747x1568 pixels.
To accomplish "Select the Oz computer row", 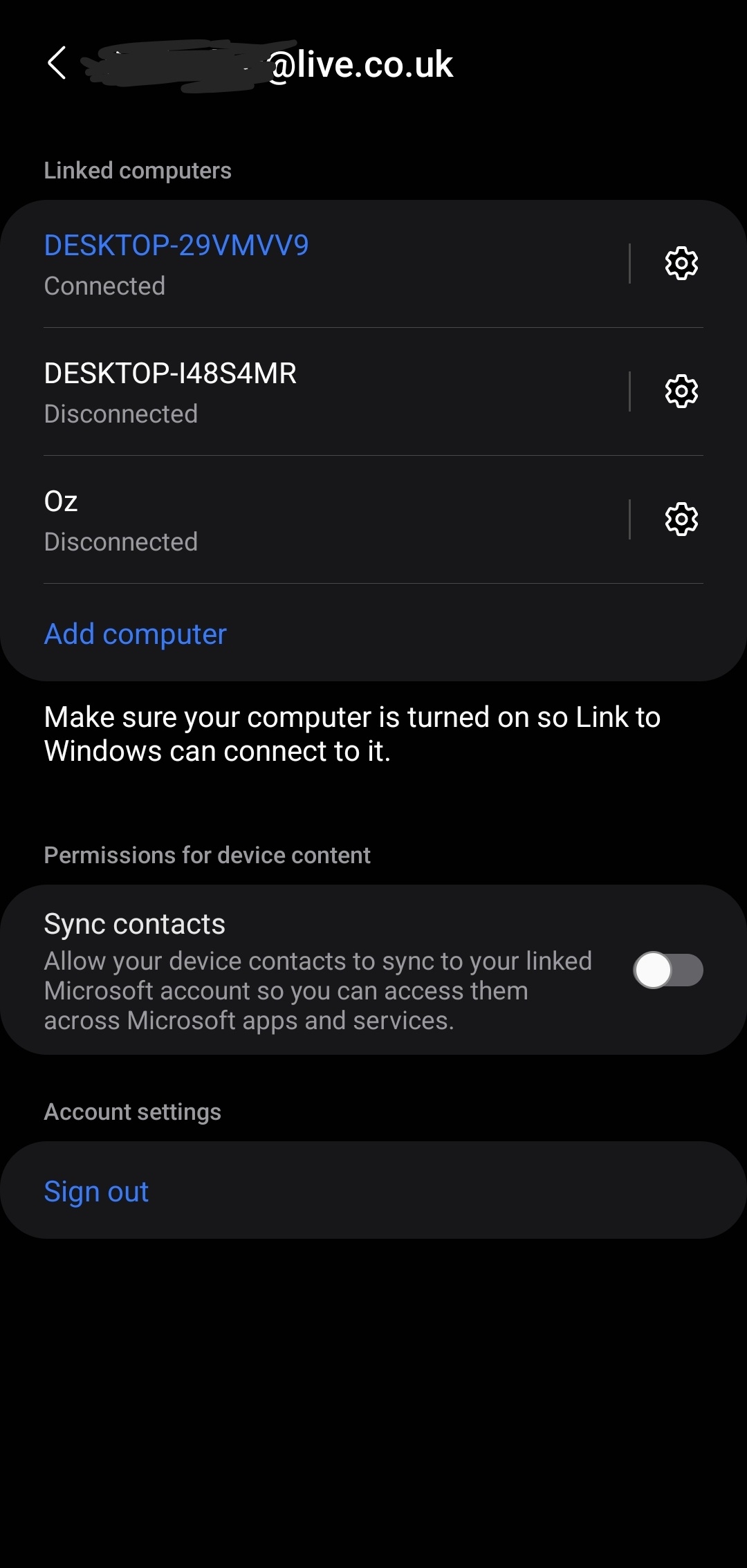I will pyautogui.click(x=311, y=520).
